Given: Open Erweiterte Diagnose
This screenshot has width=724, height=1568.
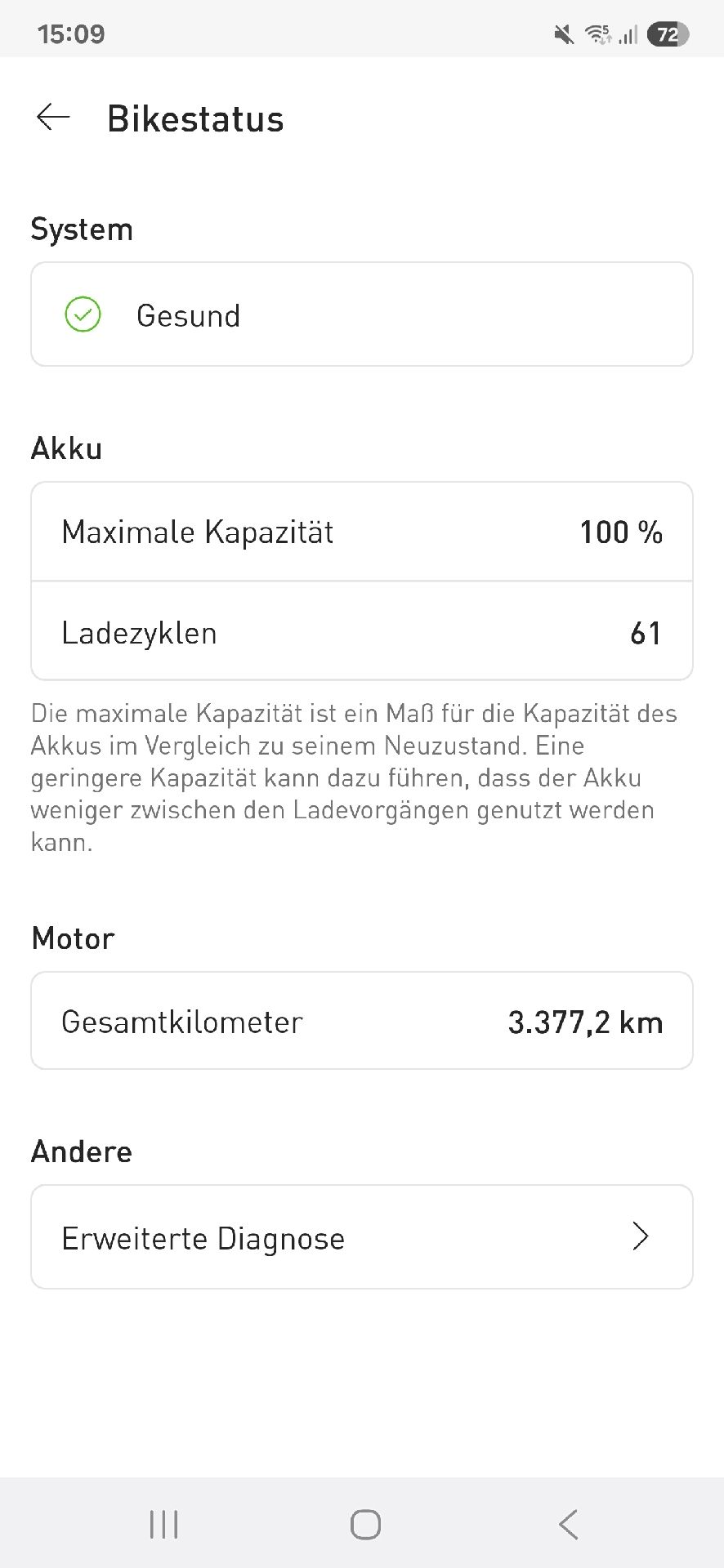Looking at the screenshot, I should click(361, 1236).
